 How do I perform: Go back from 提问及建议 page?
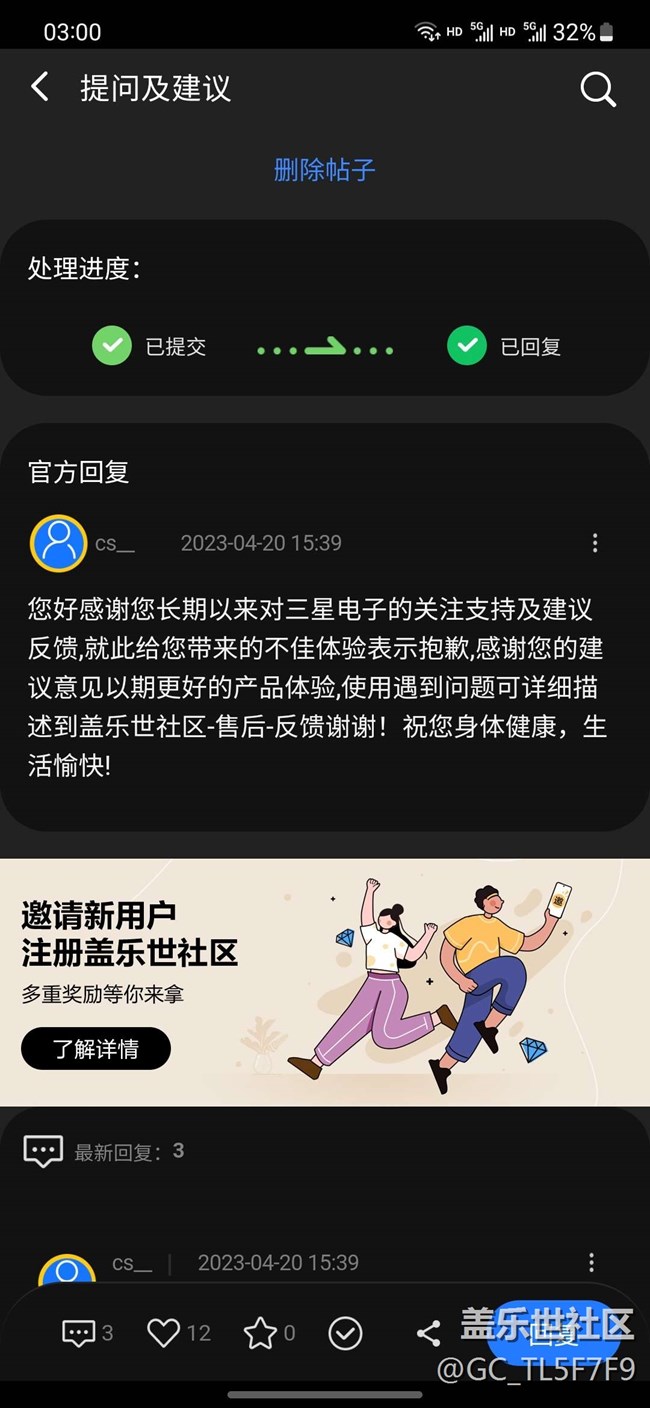click(x=40, y=88)
